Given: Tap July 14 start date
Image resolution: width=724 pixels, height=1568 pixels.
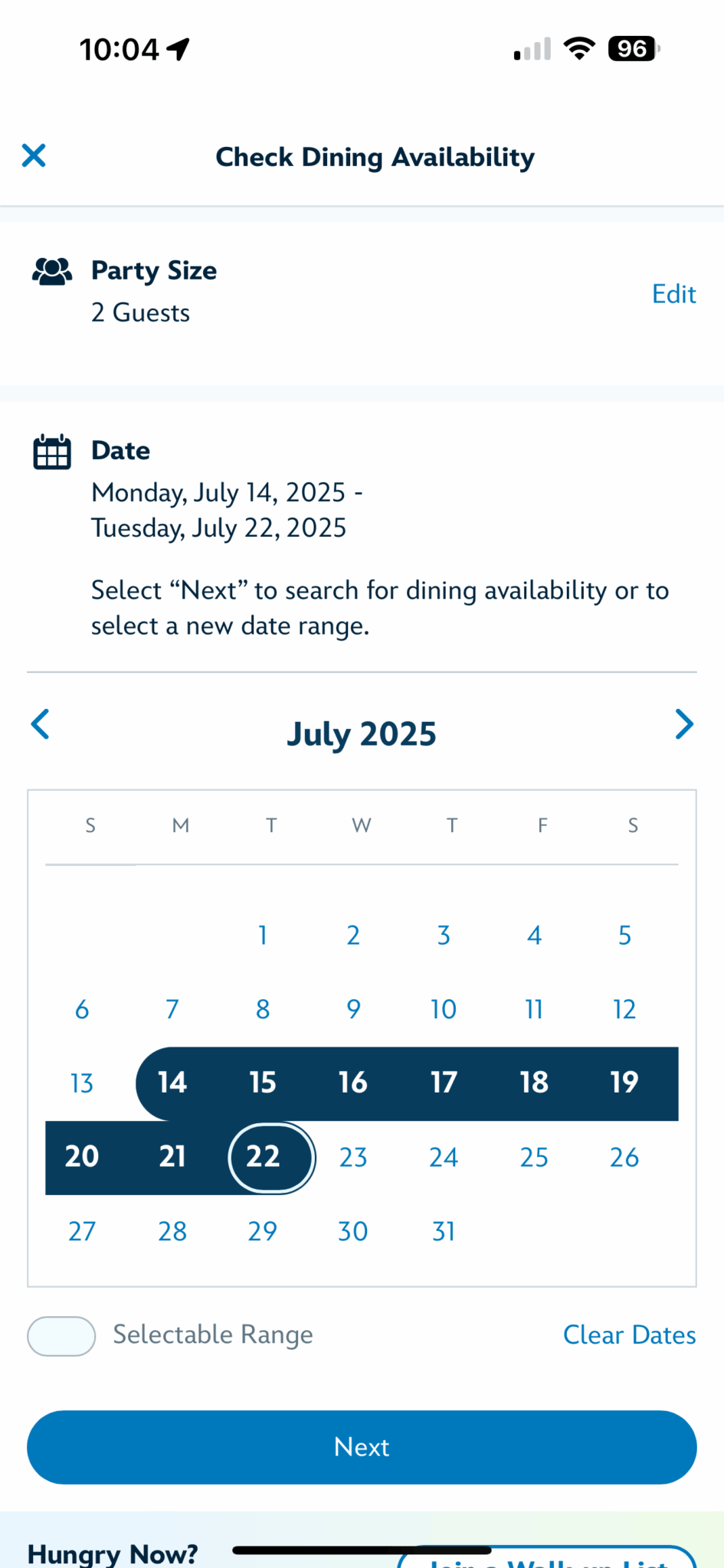Looking at the screenshot, I should 172,1083.
